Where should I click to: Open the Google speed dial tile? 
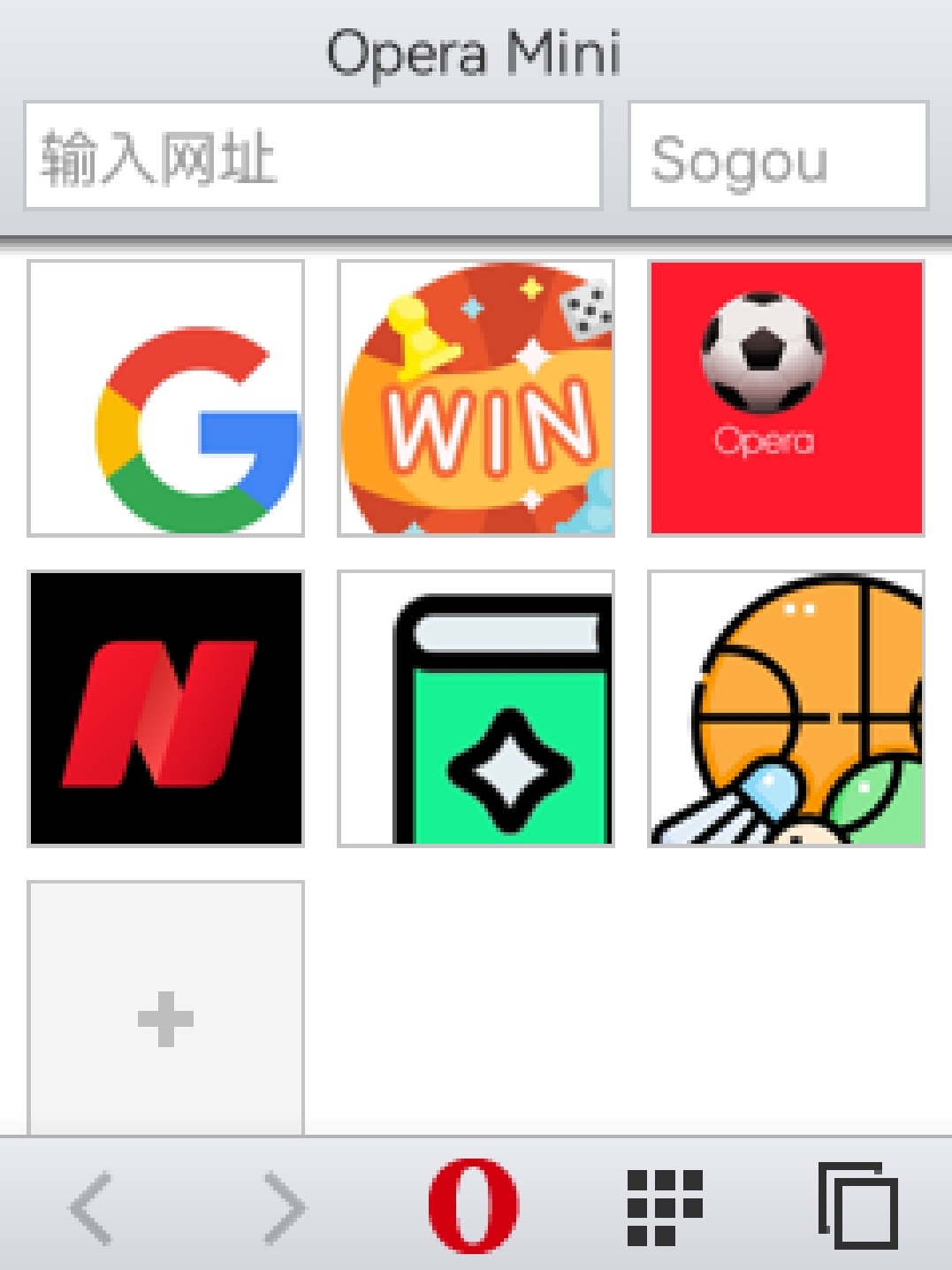(166, 398)
